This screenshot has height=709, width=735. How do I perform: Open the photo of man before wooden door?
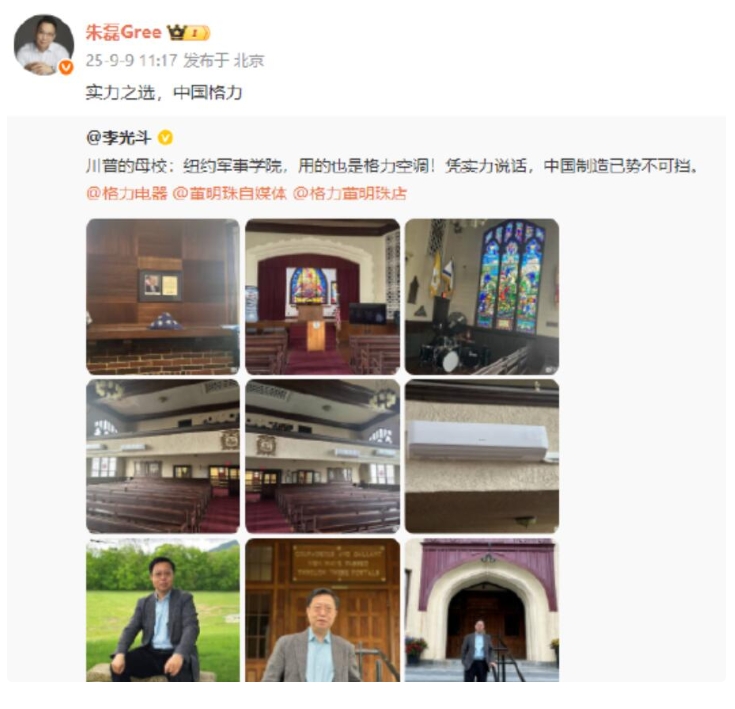[x=322, y=610]
